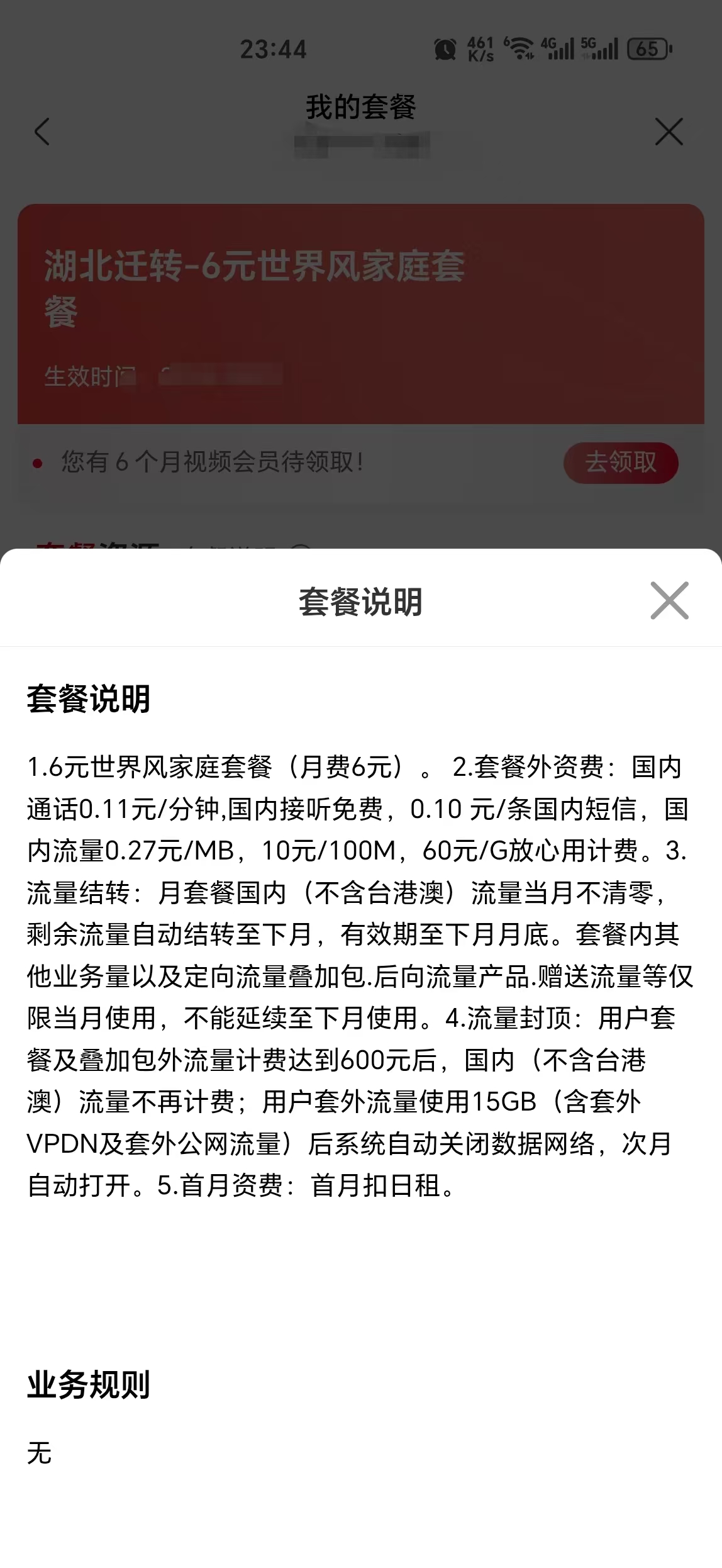Close the 我的套餐 page with top X
Viewport: 722px width, 1568px height.
(x=669, y=132)
